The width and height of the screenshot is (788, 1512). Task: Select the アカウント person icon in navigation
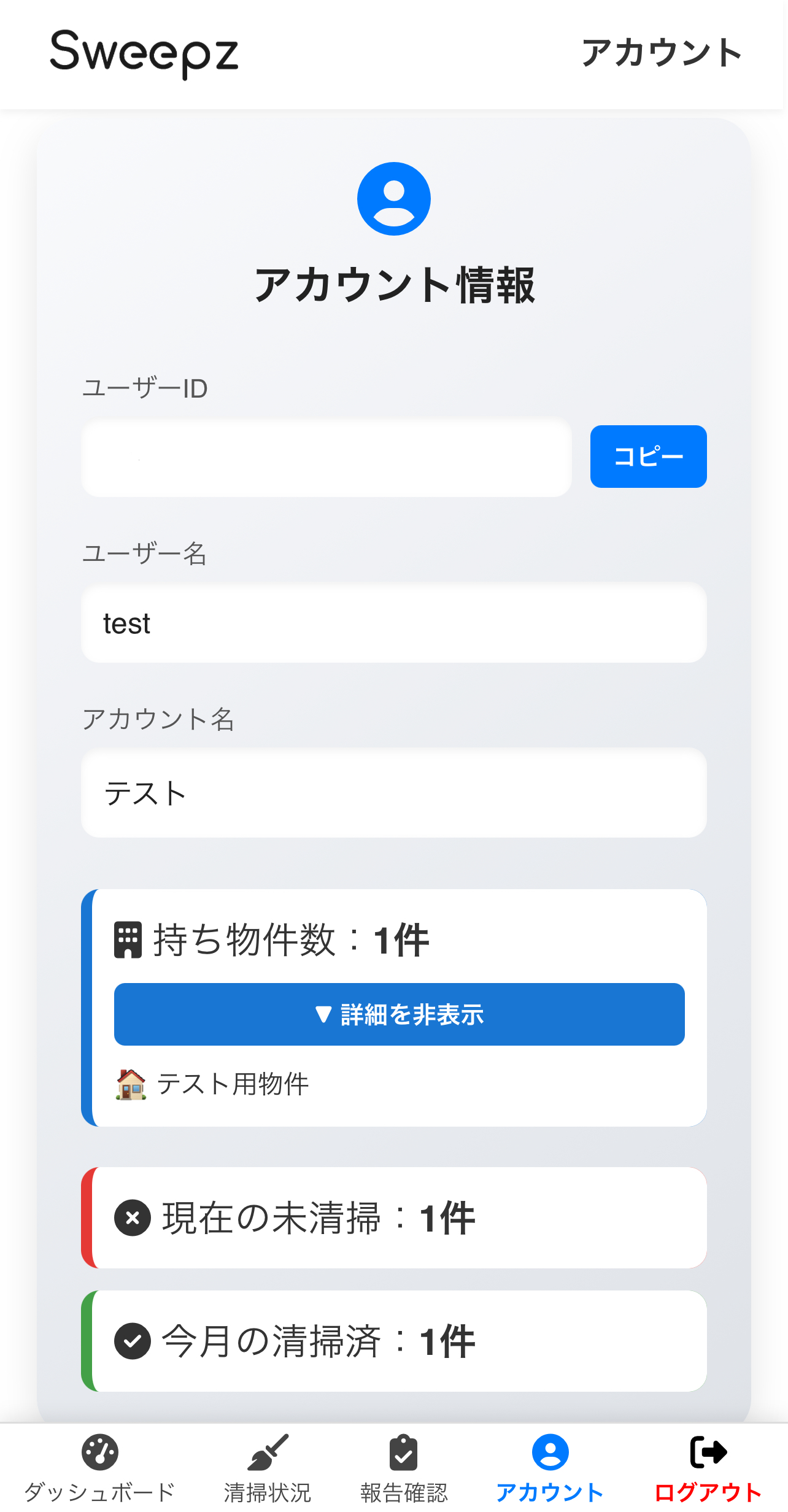coord(550,1452)
